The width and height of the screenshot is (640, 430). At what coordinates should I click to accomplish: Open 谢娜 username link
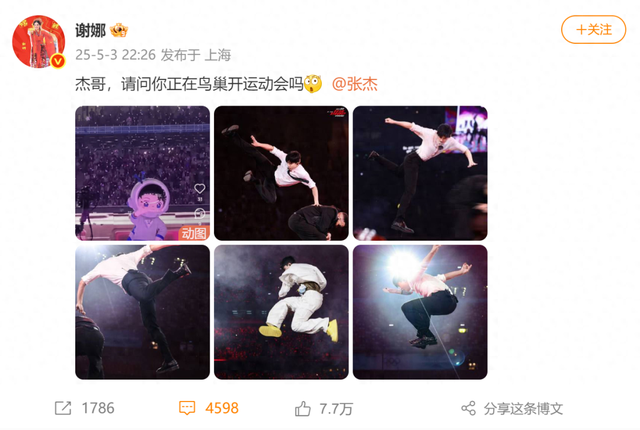tap(94, 30)
